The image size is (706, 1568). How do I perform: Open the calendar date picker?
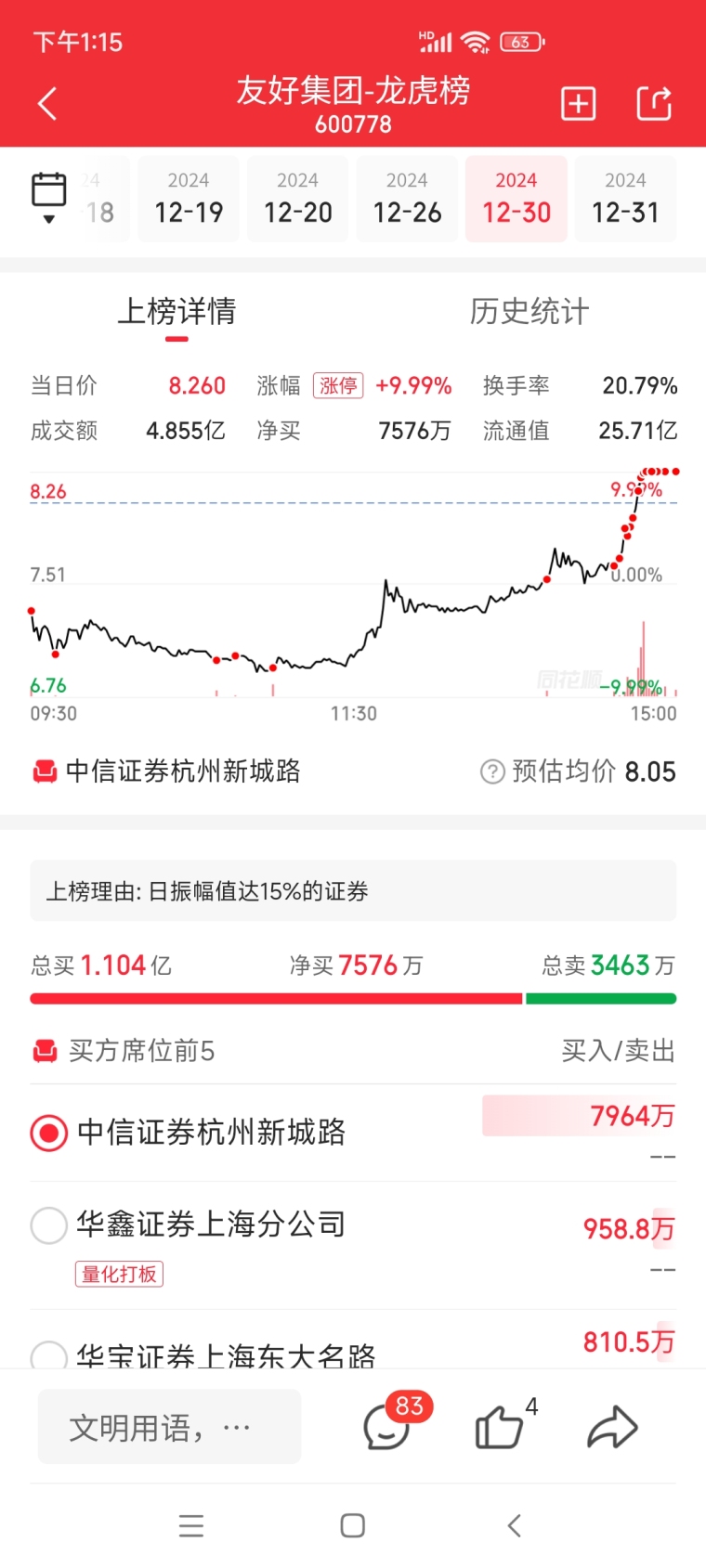click(49, 197)
